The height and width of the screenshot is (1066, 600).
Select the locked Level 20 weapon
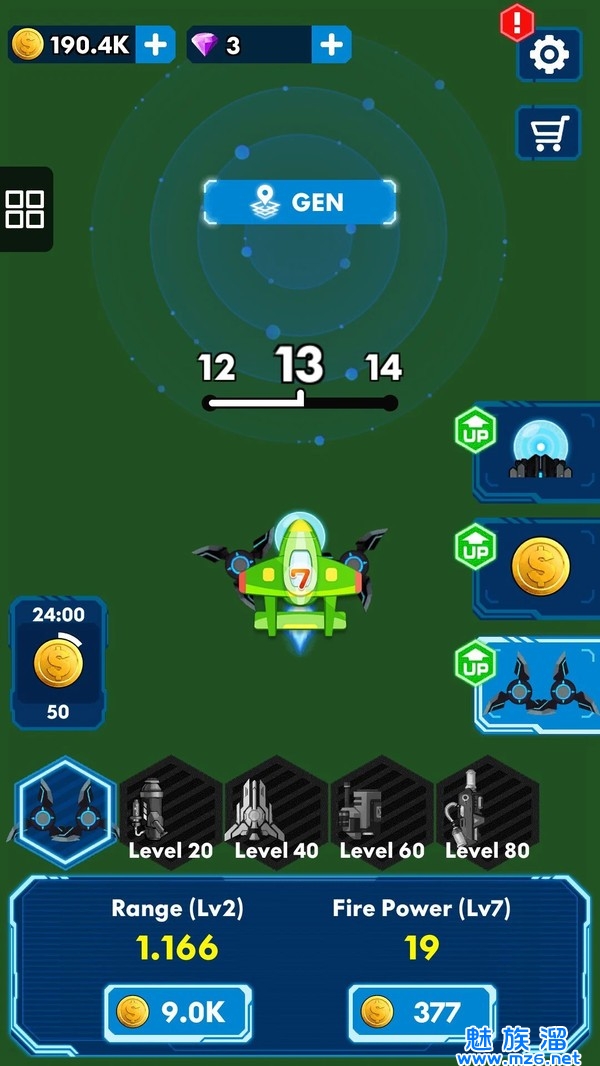tap(170, 810)
